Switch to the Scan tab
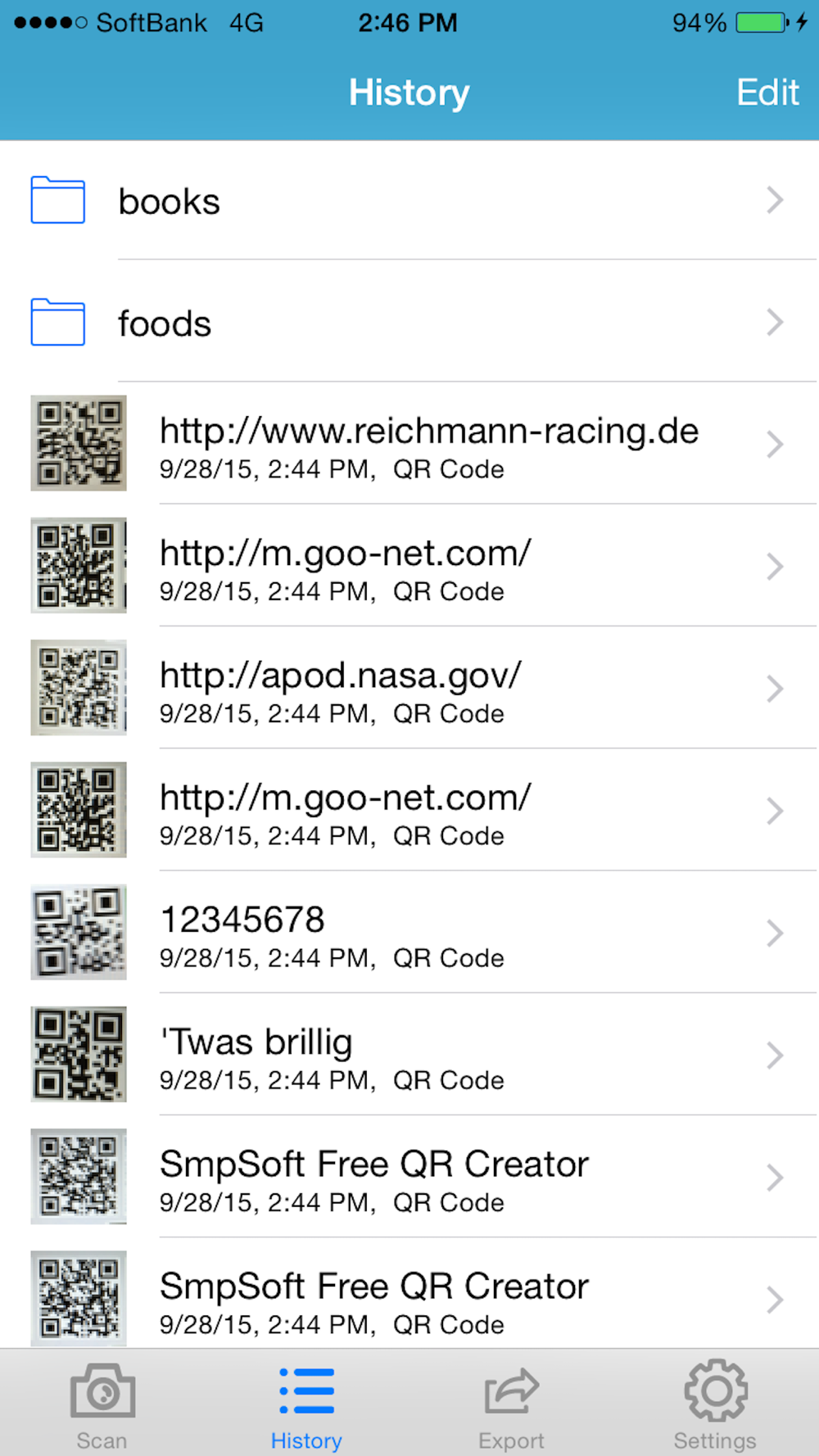819x1456 pixels. [x=102, y=1404]
